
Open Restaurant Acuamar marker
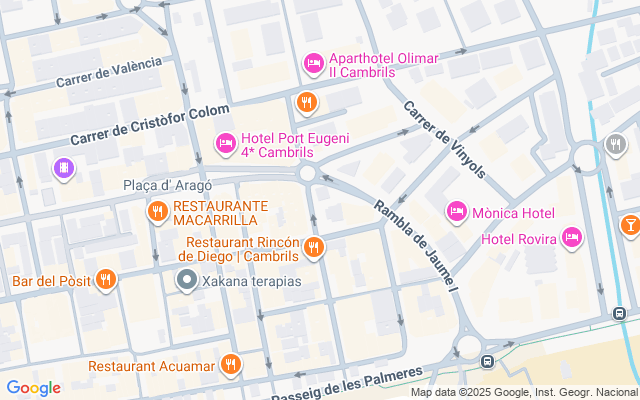(231, 365)
